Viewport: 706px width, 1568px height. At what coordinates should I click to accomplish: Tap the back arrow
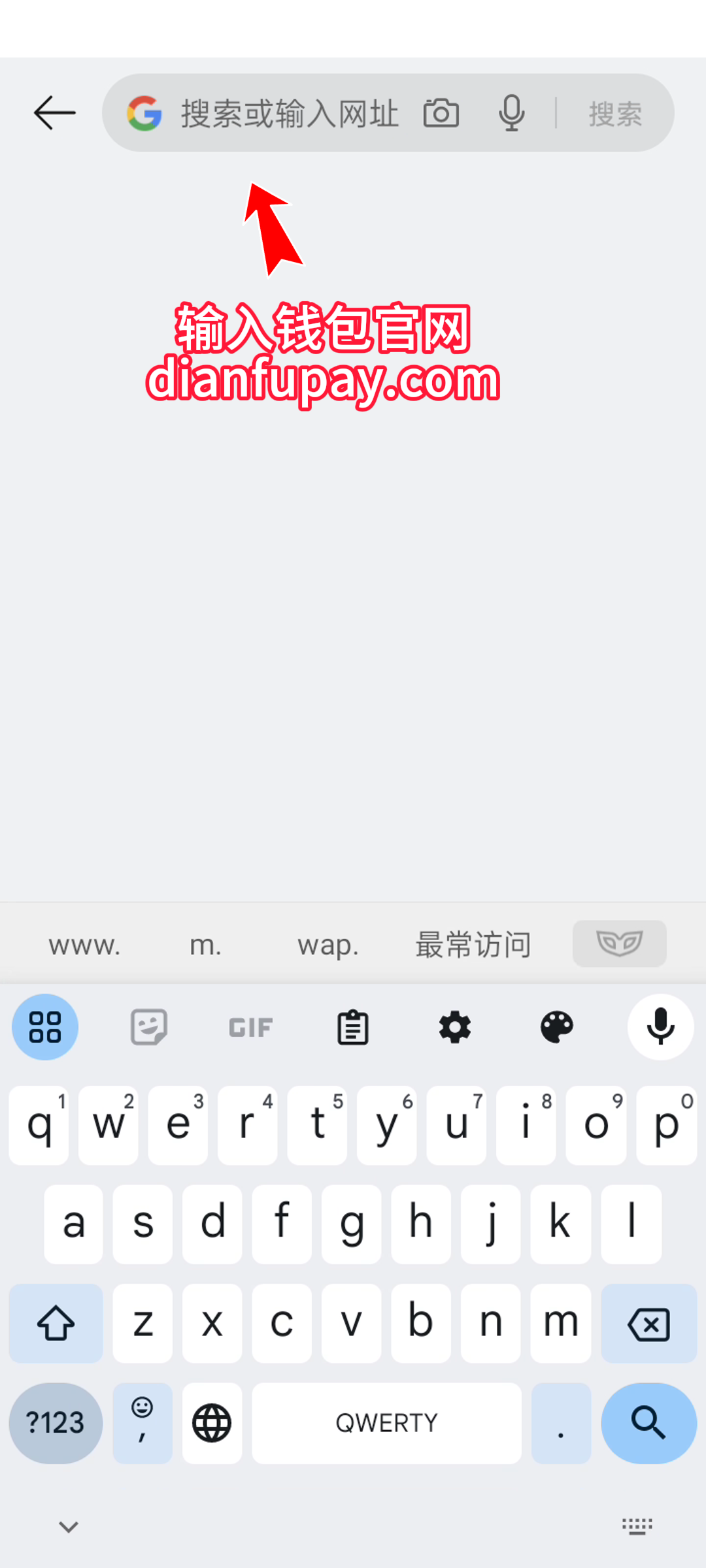pyautogui.click(x=55, y=113)
